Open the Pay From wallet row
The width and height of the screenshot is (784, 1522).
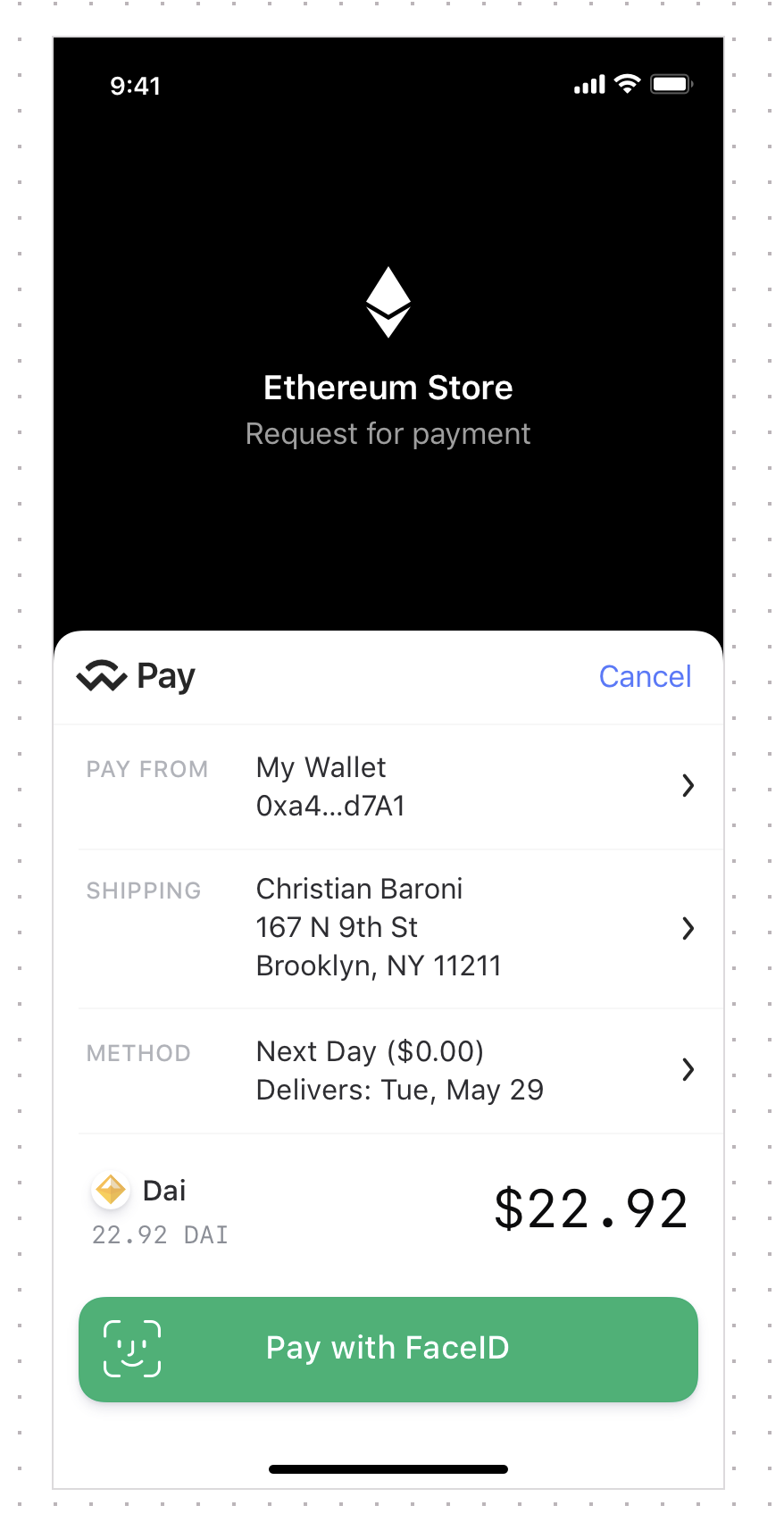pyautogui.click(x=388, y=786)
